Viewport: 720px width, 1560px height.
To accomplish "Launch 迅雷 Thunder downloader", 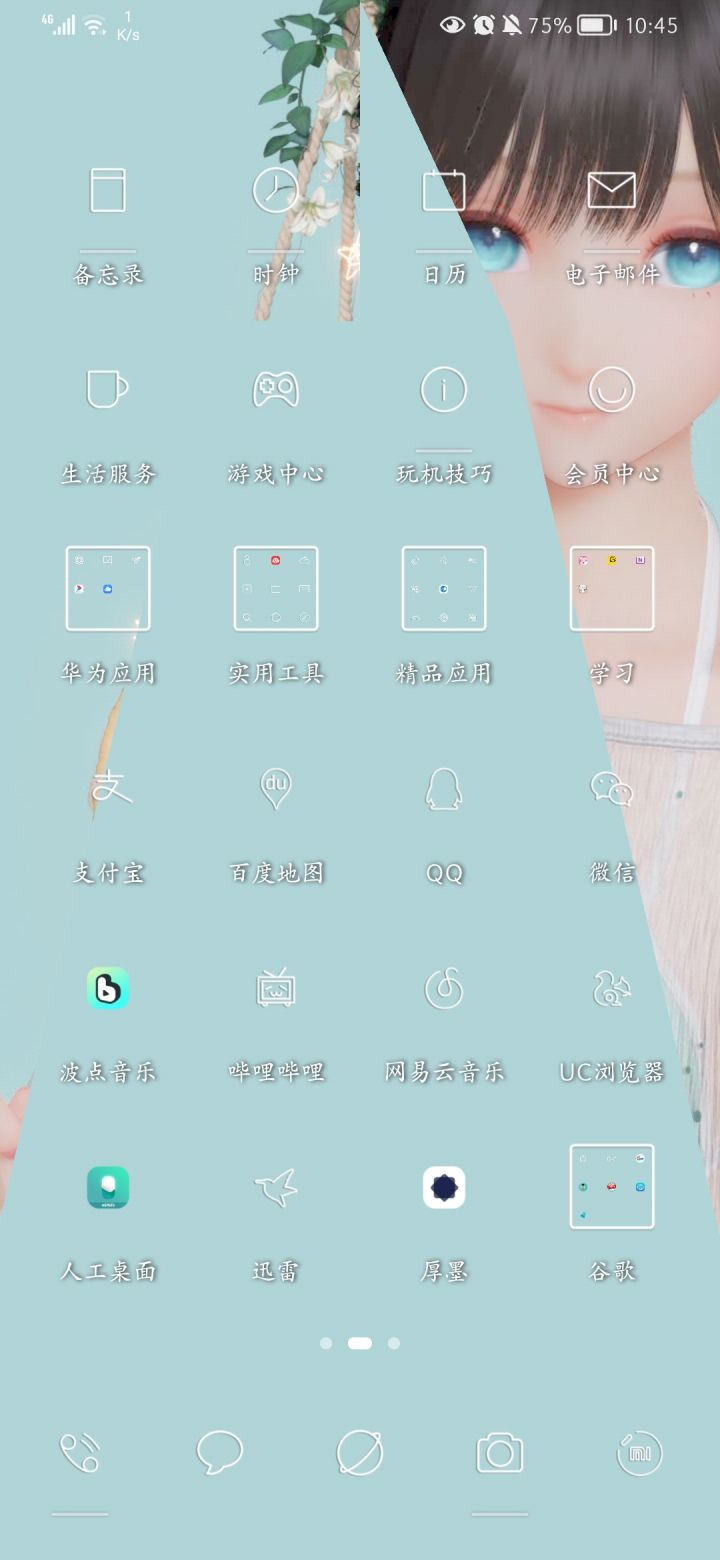I will tap(275, 1187).
